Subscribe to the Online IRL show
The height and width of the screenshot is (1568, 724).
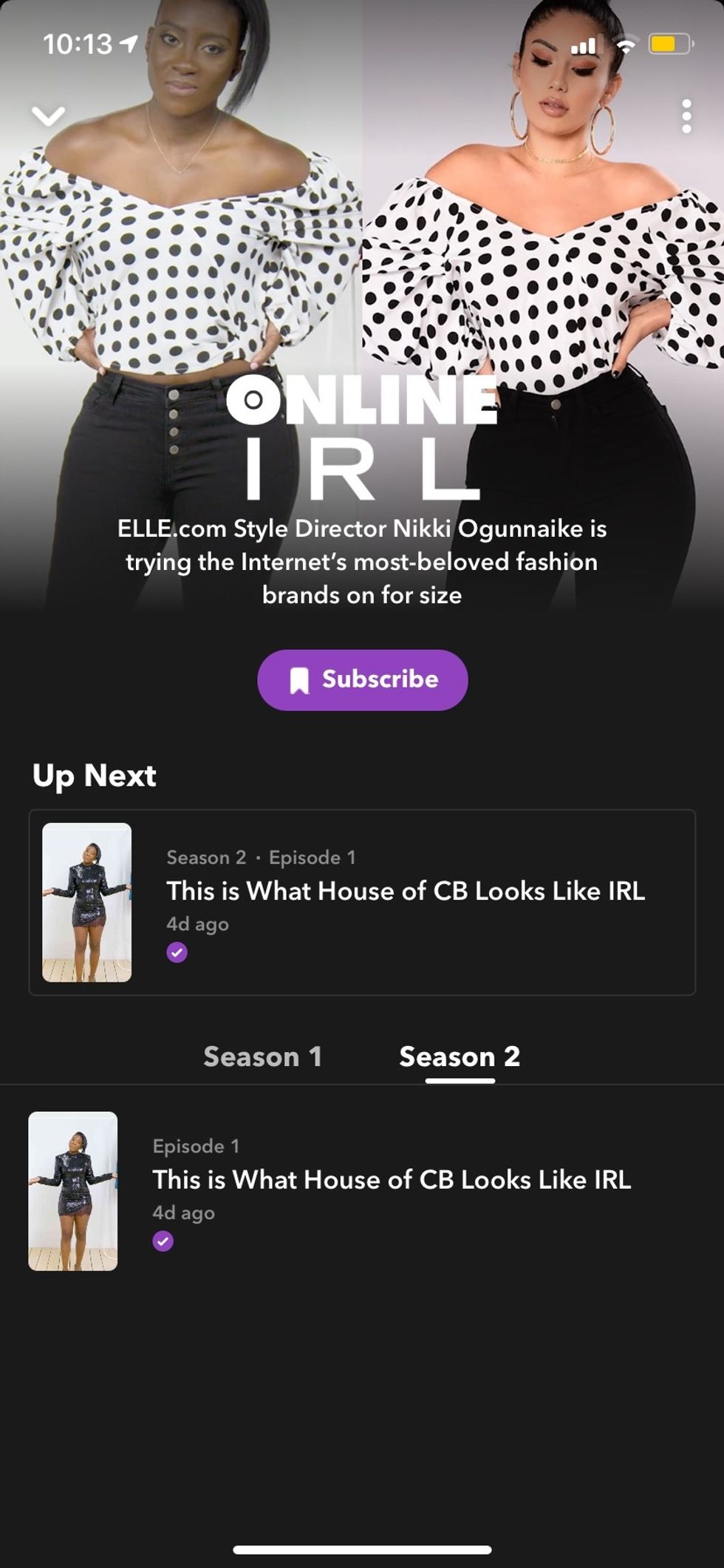362,679
